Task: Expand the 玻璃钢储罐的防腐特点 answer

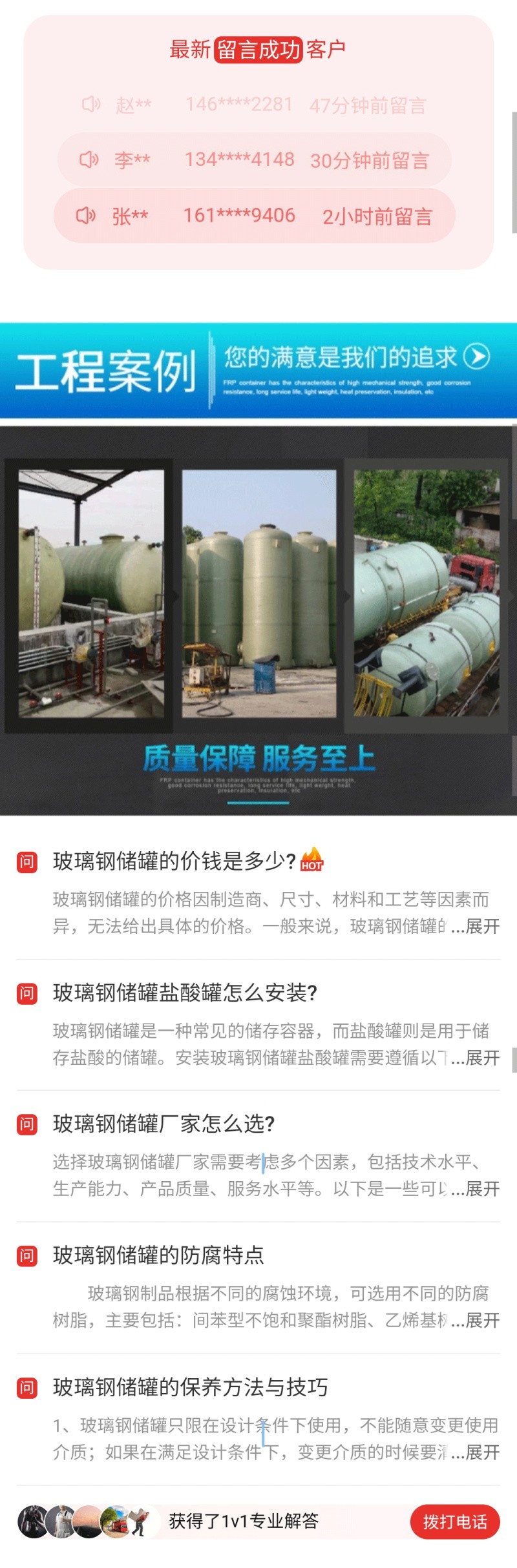Action: (481, 1321)
